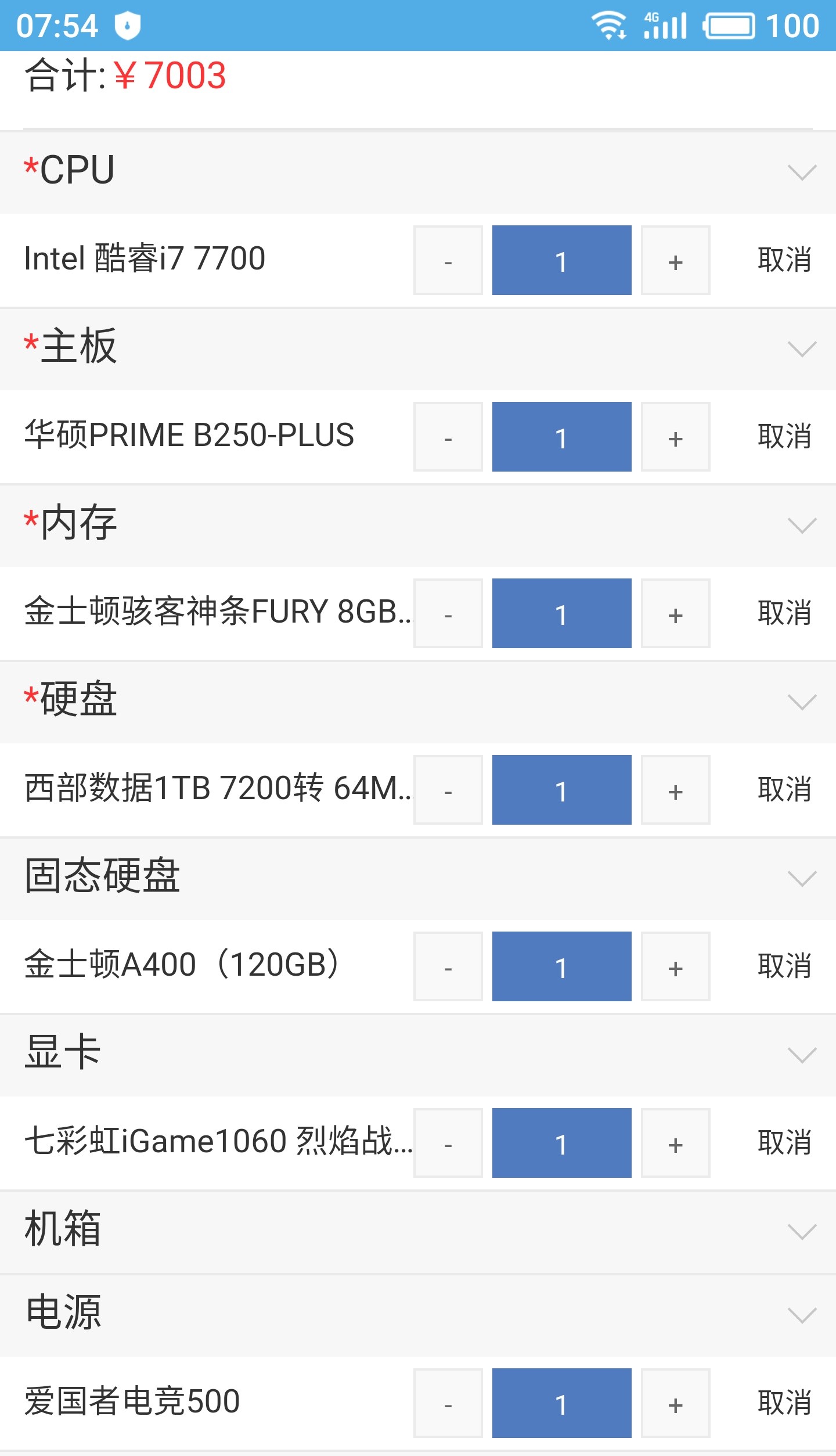
Task: Increase quantity of 金士顿A400 SSD
Action: 675,967
